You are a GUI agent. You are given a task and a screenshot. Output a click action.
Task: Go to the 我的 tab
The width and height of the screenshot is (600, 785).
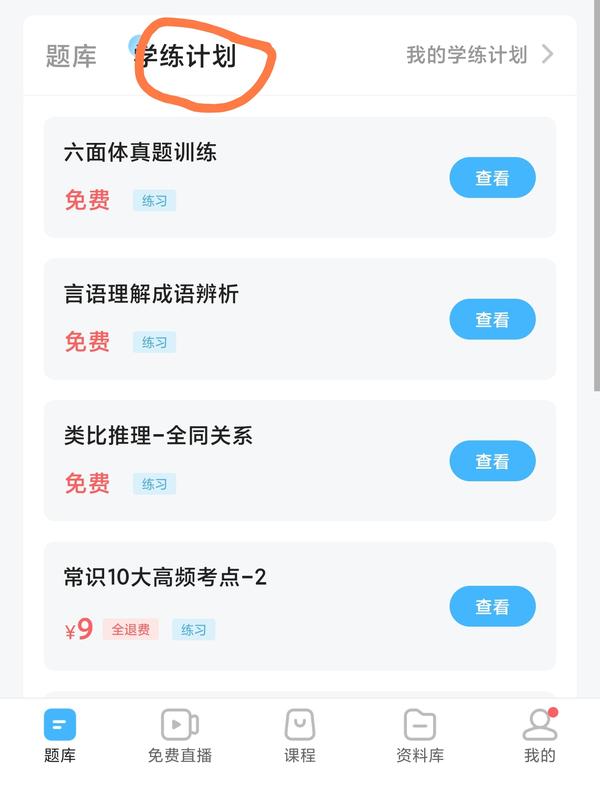click(540, 735)
